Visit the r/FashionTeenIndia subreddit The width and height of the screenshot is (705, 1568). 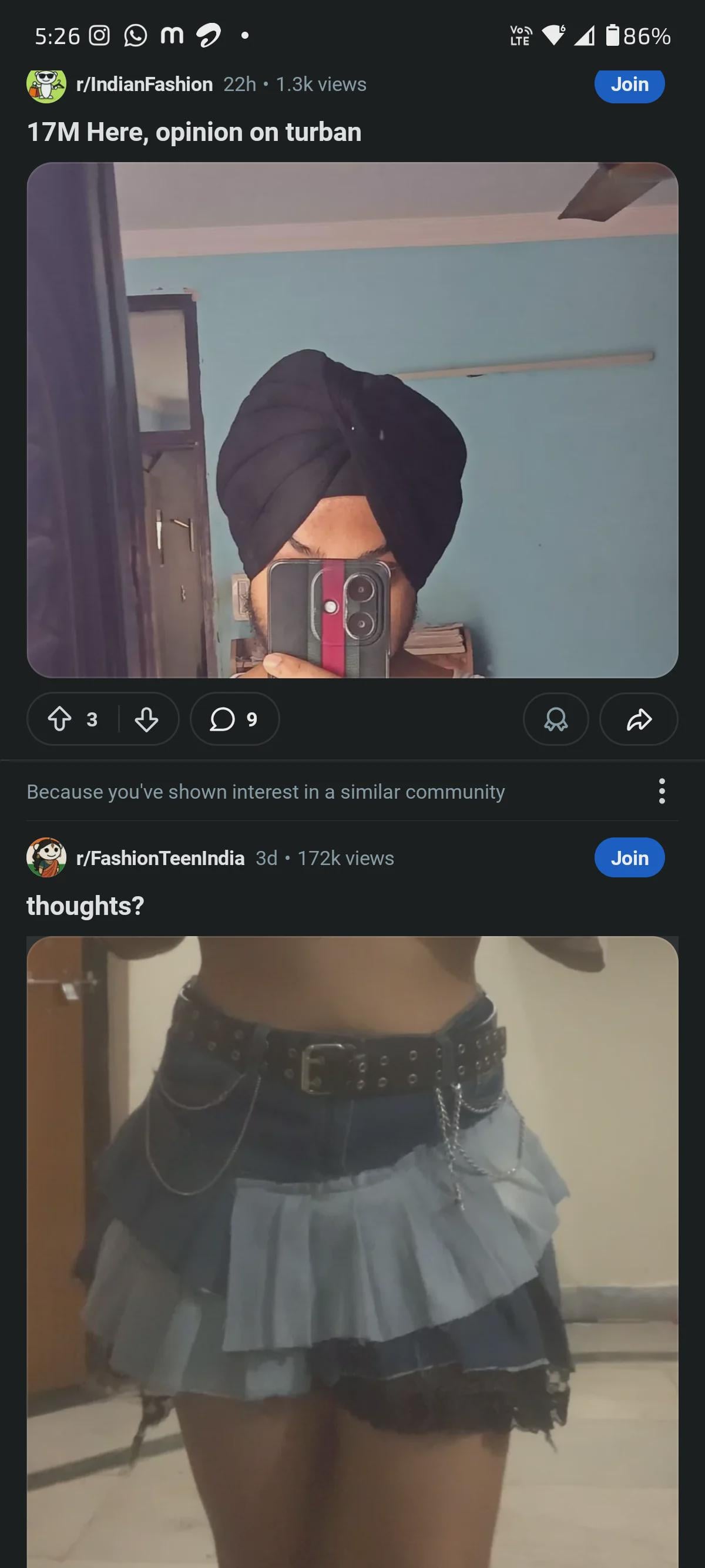[x=160, y=858]
